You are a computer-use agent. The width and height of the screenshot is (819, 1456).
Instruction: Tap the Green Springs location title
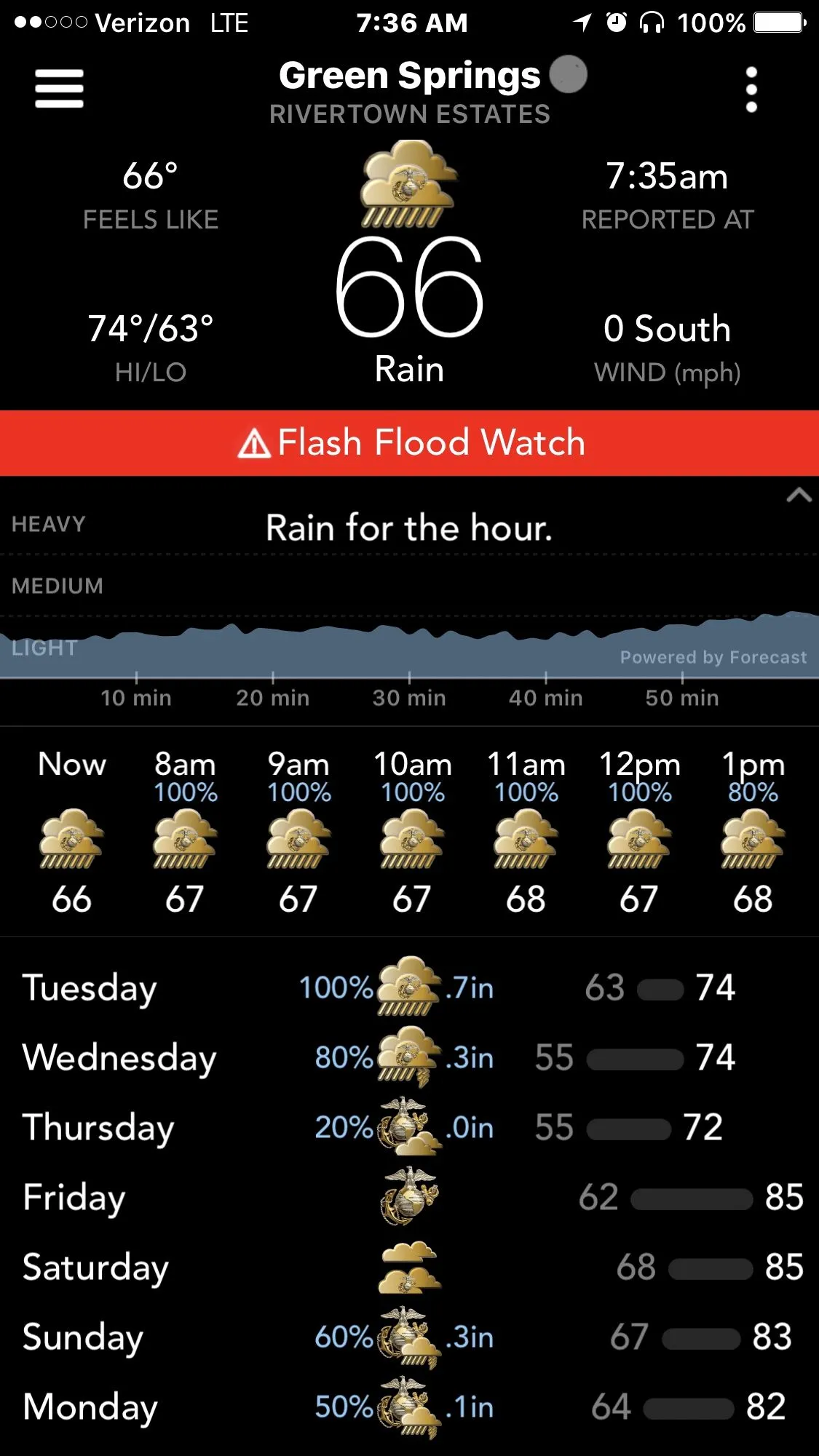[x=409, y=76]
